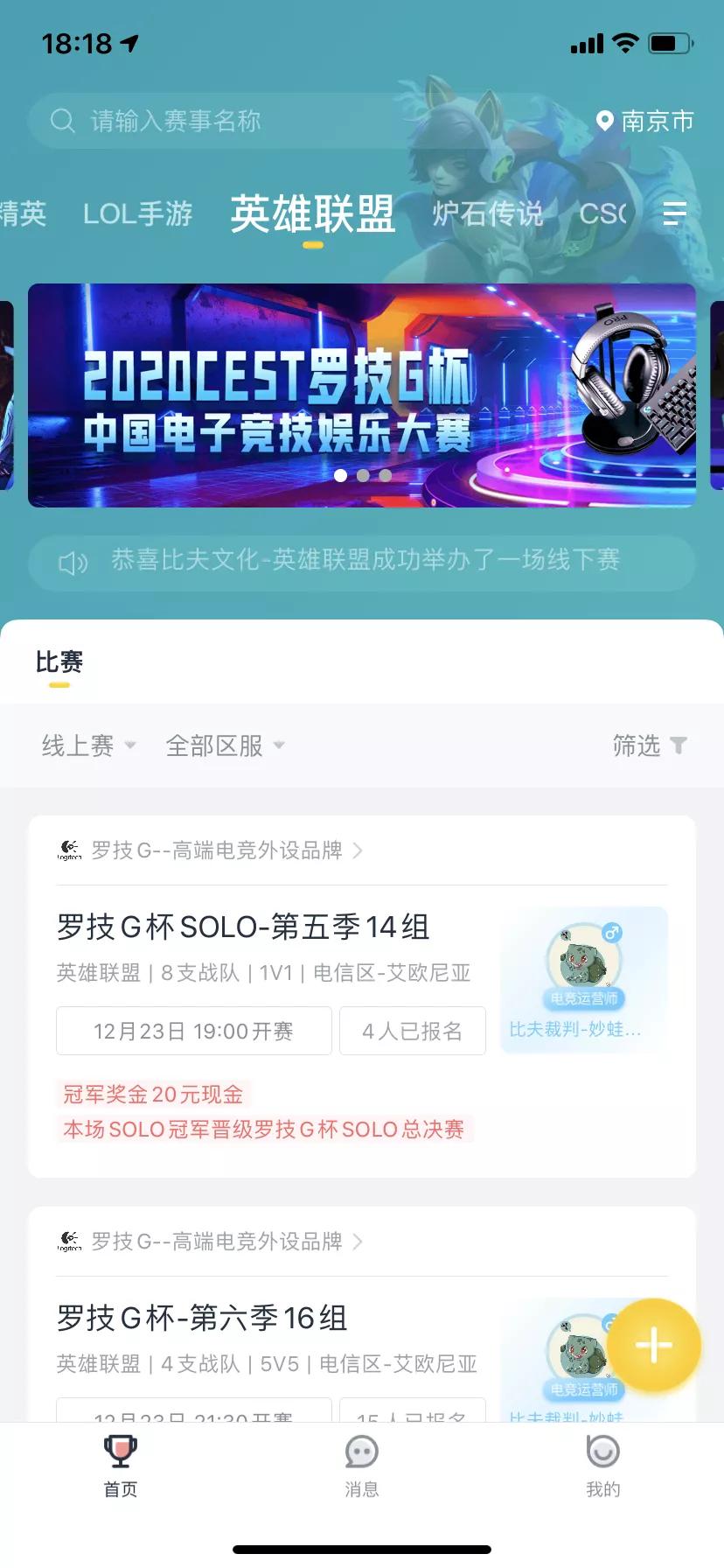Tap the yellow plus button to create a match
This screenshot has height=1568, width=724.
(x=653, y=1346)
